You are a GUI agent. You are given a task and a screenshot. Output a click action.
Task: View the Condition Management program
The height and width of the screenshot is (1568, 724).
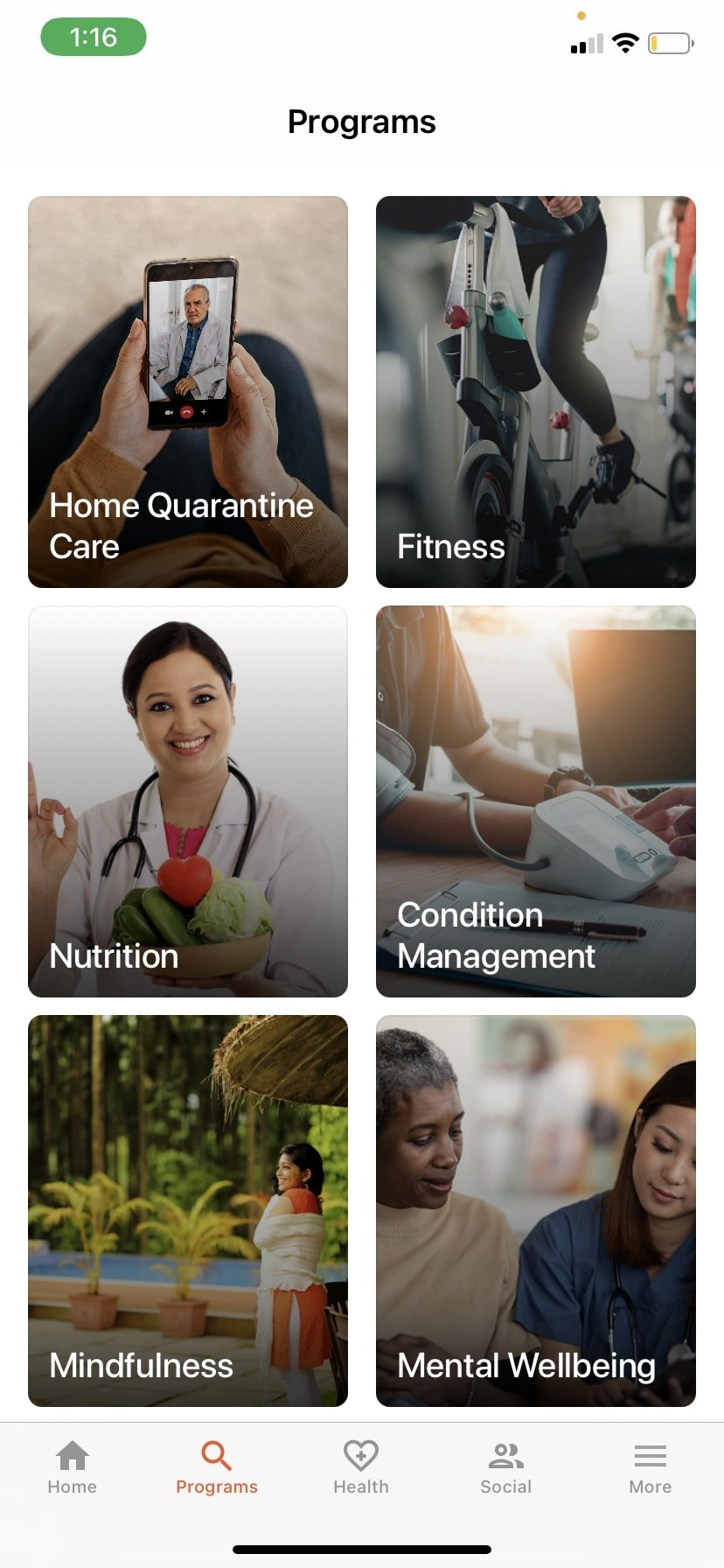tap(535, 801)
